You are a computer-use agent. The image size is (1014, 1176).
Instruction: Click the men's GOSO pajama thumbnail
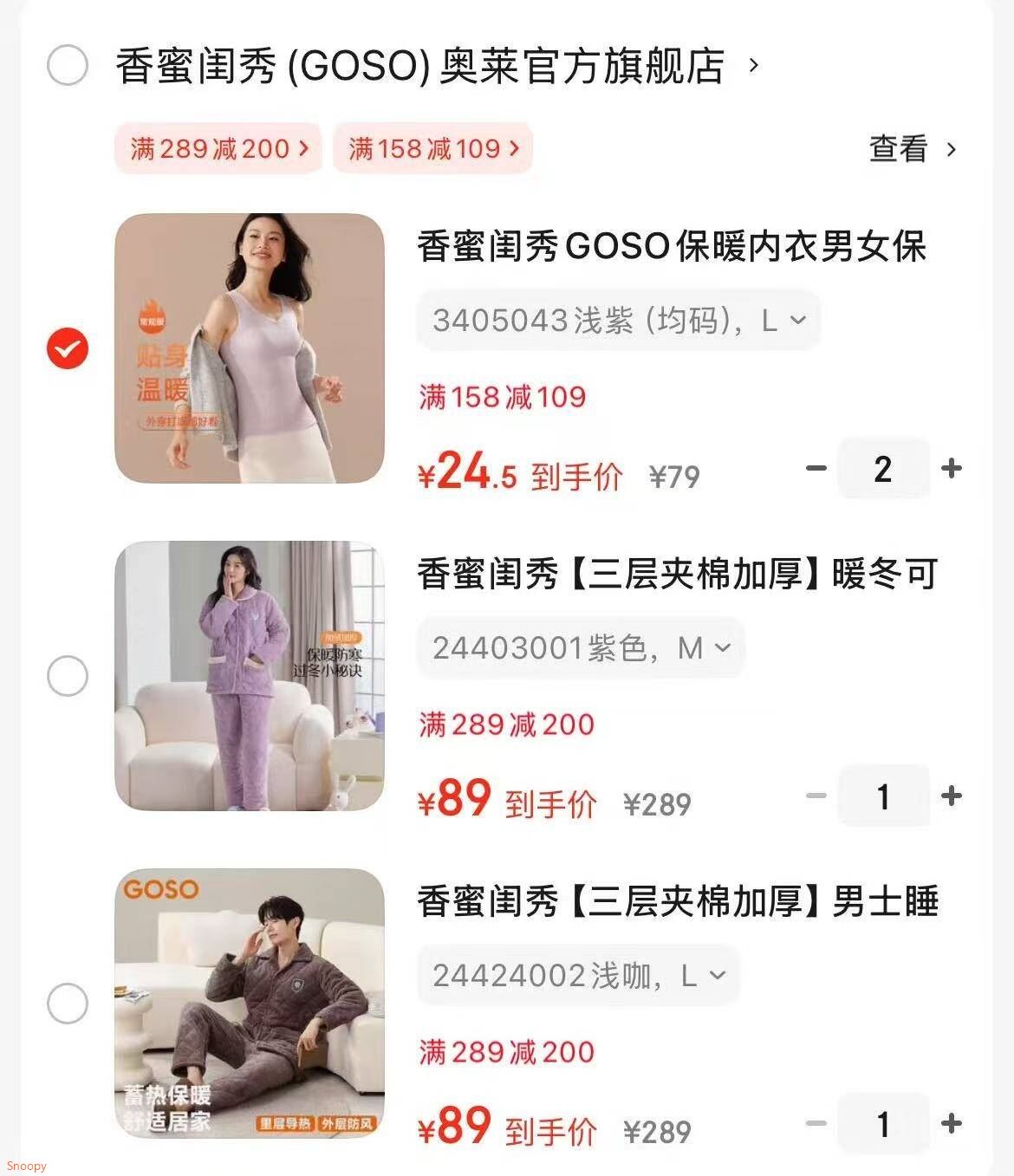[x=250, y=1003]
